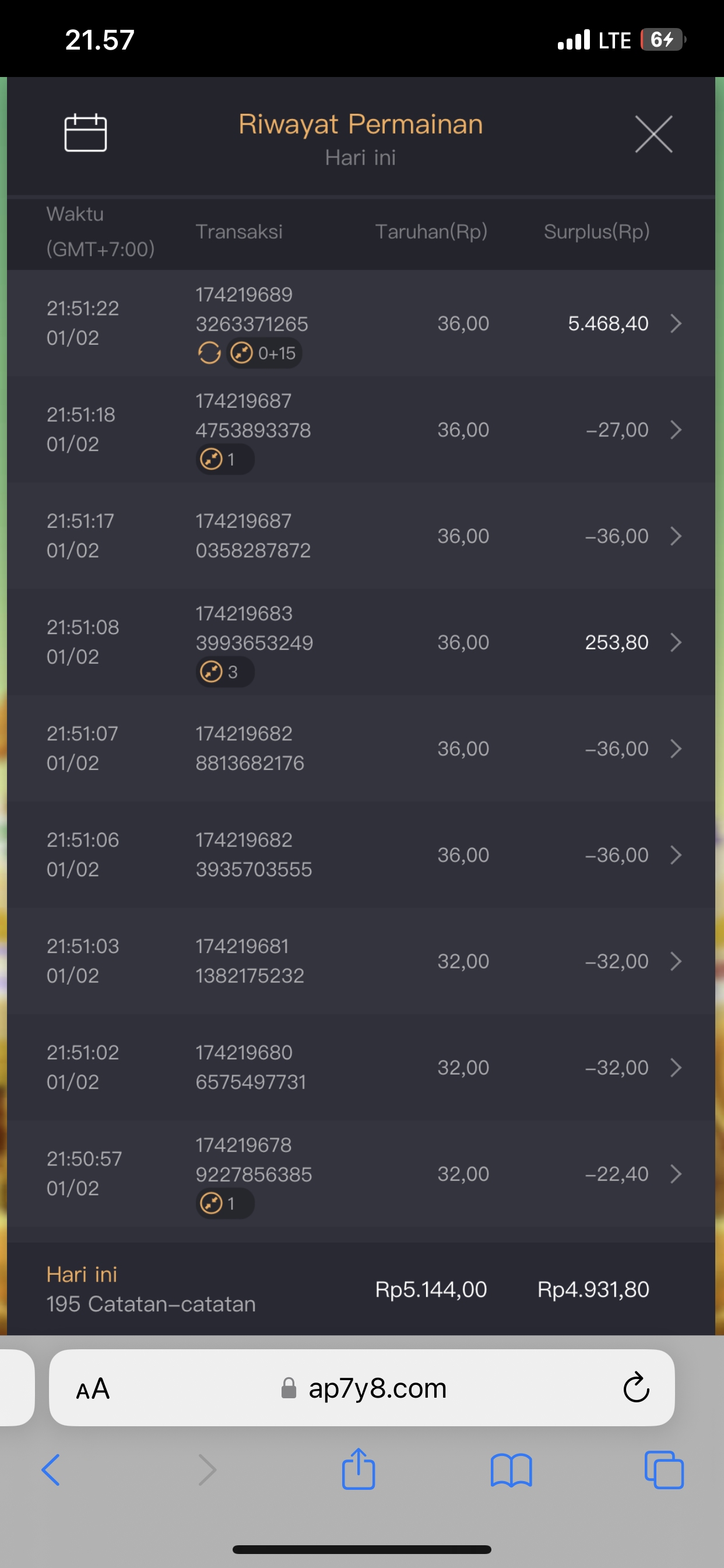724x1568 pixels.
Task: Open Safari's AA page settings
Action: pyautogui.click(x=93, y=1389)
